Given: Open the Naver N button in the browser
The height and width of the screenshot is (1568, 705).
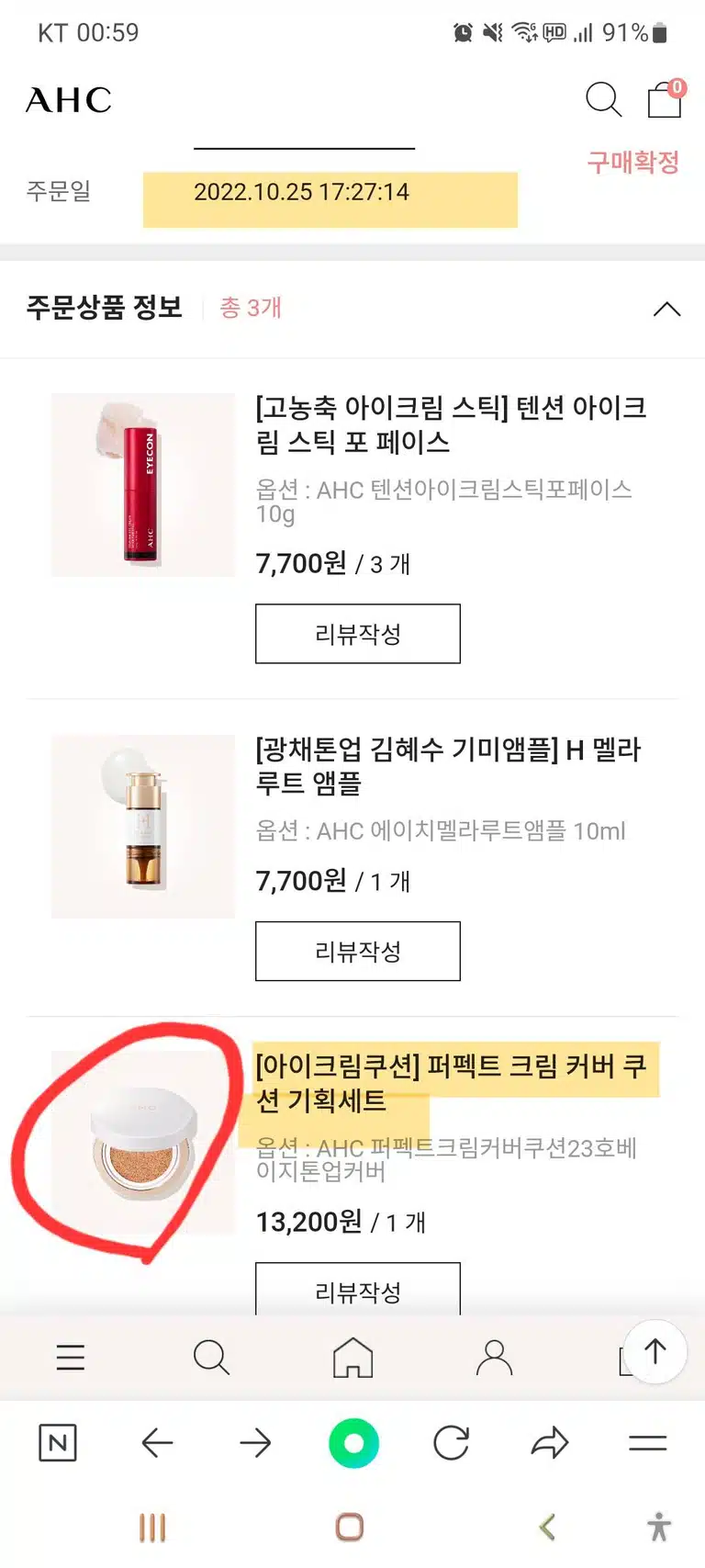Looking at the screenshot, I should tap(58, 1443).
